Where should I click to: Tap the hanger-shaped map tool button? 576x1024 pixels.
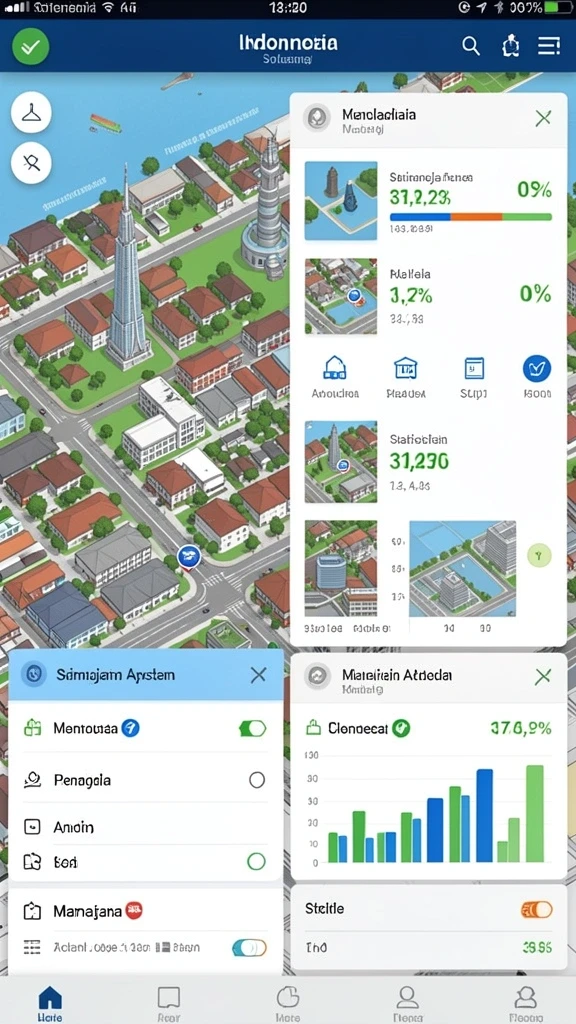point(31,113)
